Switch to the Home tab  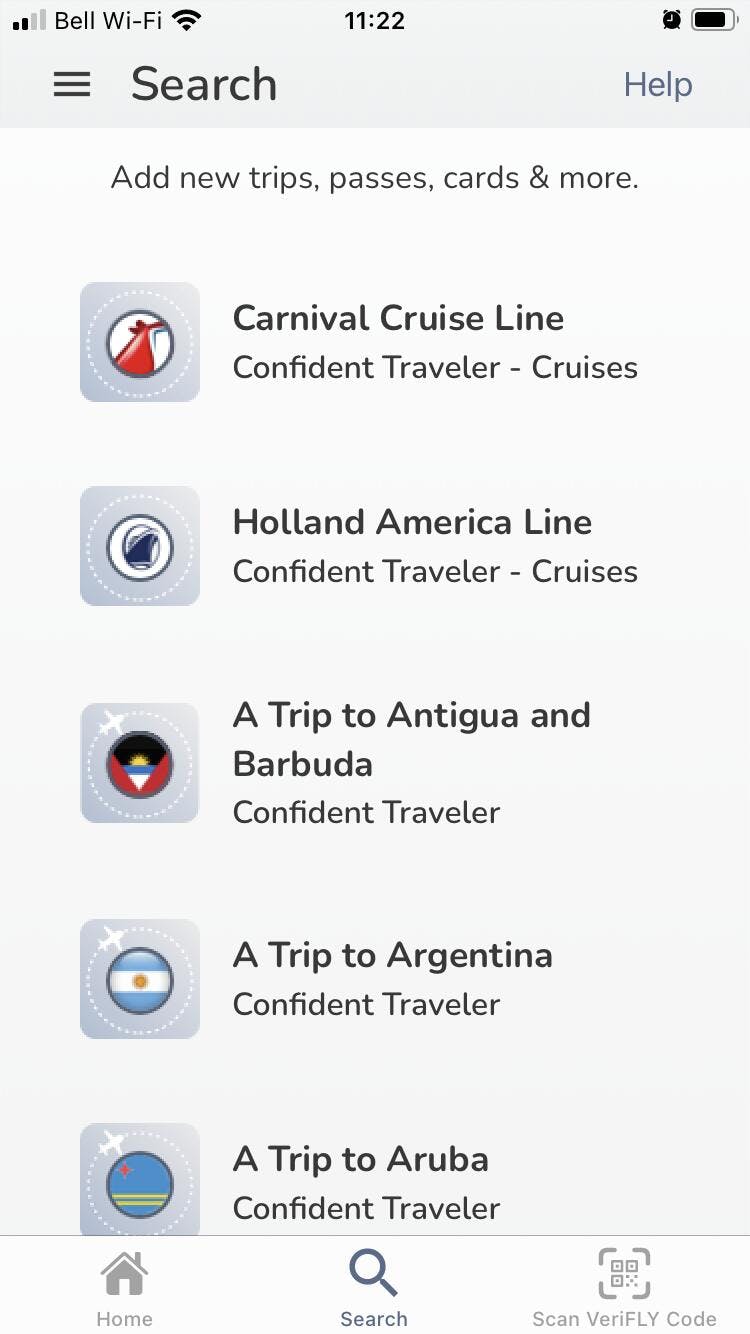(124, 1285)
